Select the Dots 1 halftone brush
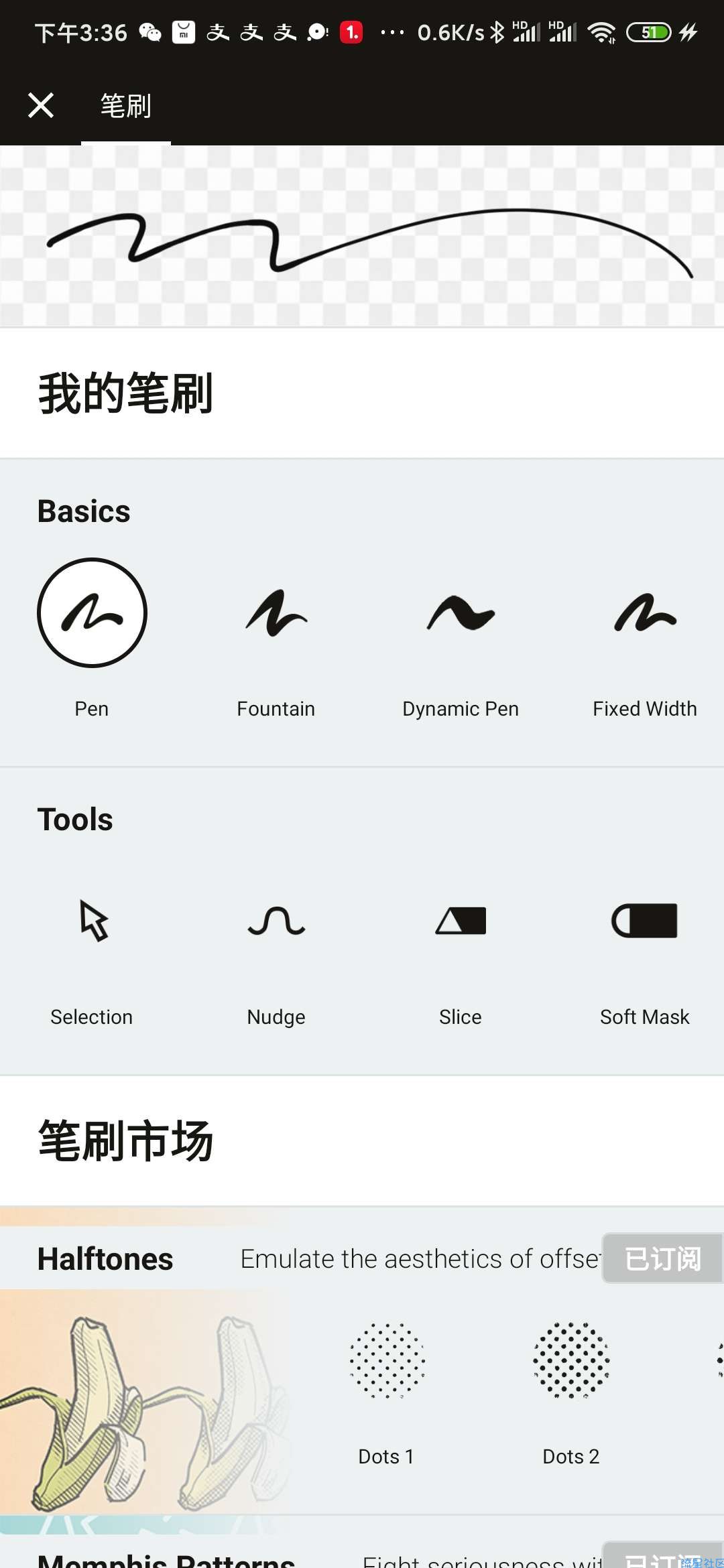724x1568 pixels. [x=387, y=1360]
